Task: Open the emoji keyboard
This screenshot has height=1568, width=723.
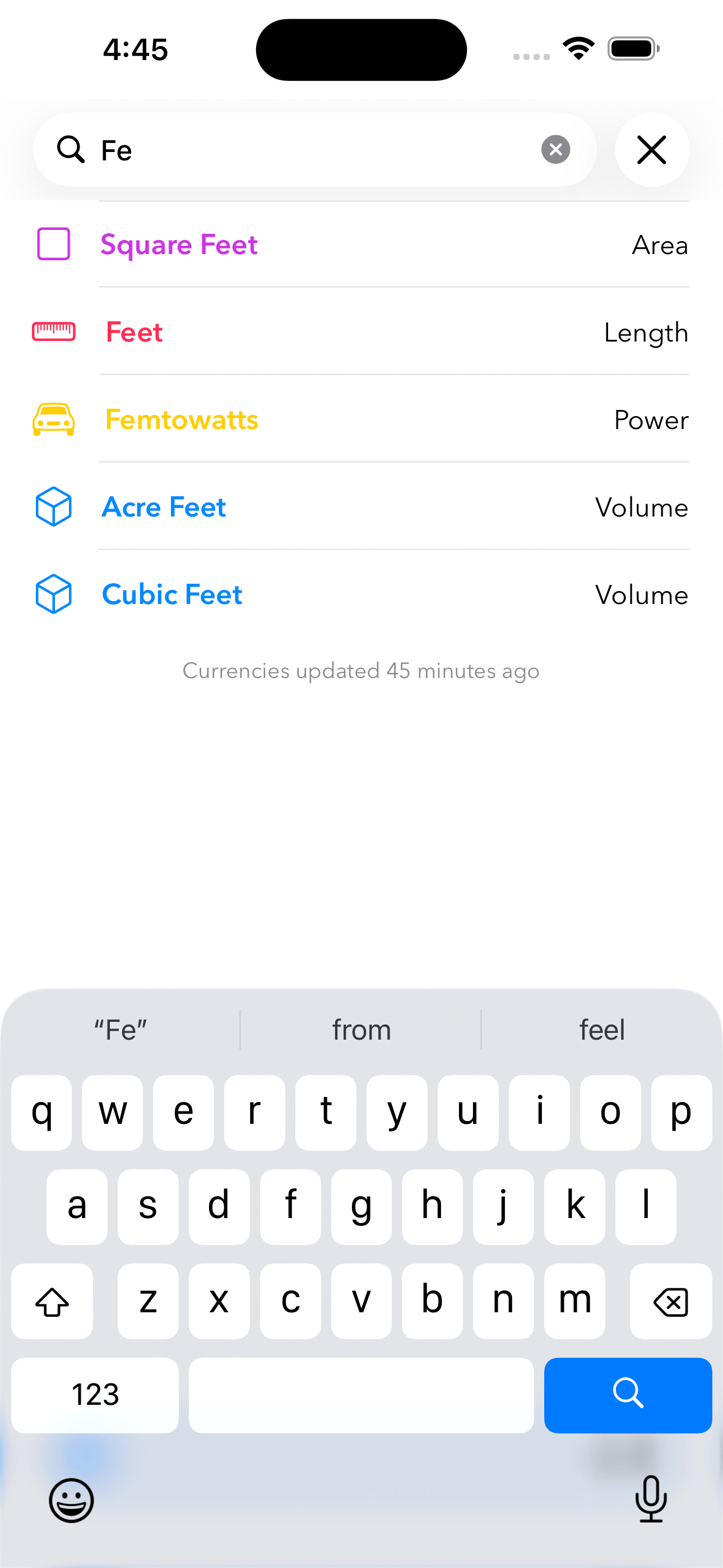Action: [x=71, y=1501]
